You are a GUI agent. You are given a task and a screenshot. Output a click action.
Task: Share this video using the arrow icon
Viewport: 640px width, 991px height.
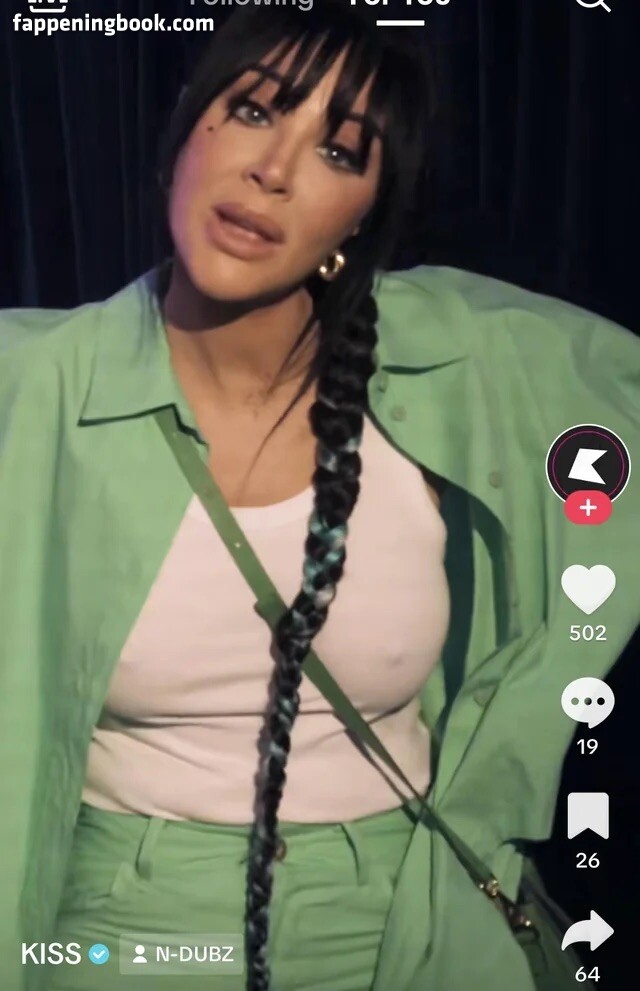click(588, 930)
